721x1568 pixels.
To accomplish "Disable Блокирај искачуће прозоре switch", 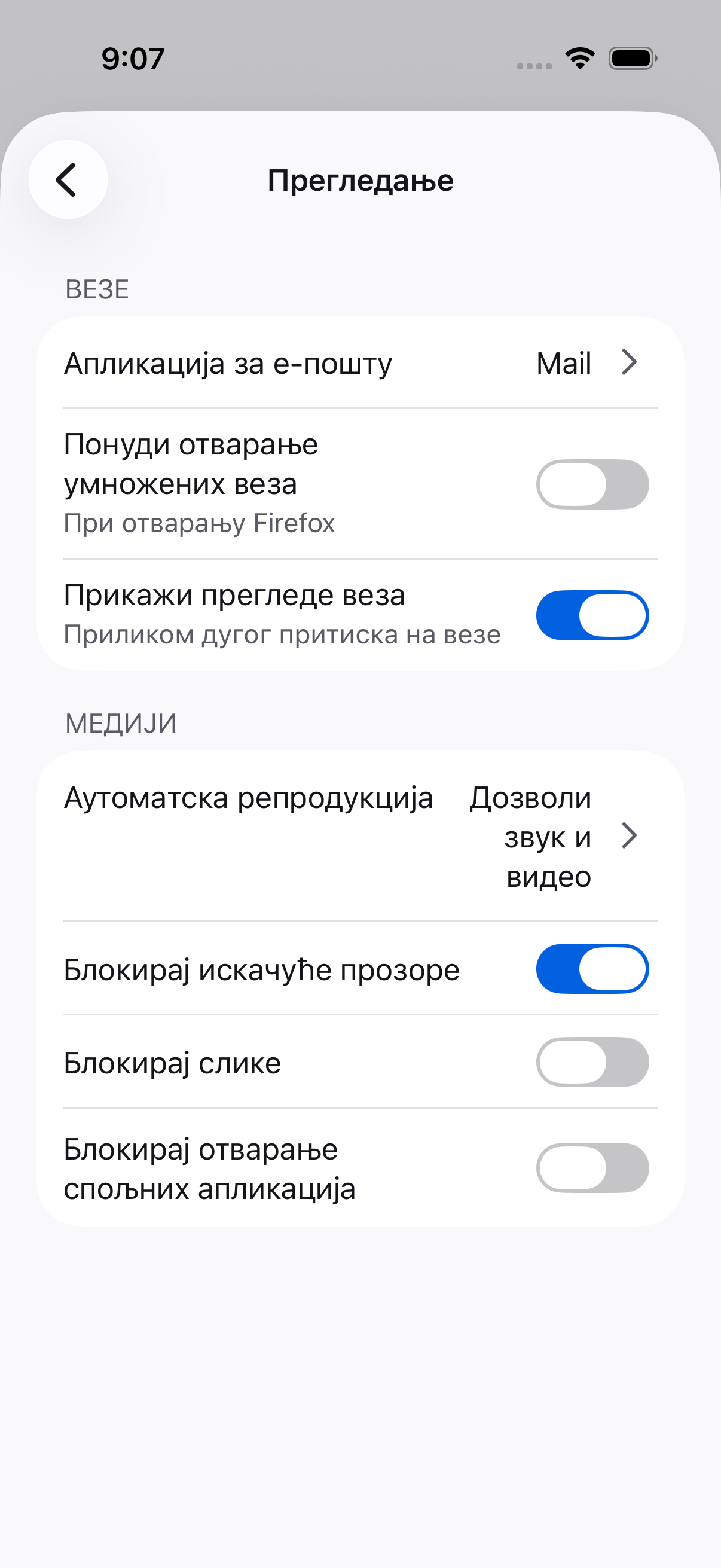I will point(592,969).
